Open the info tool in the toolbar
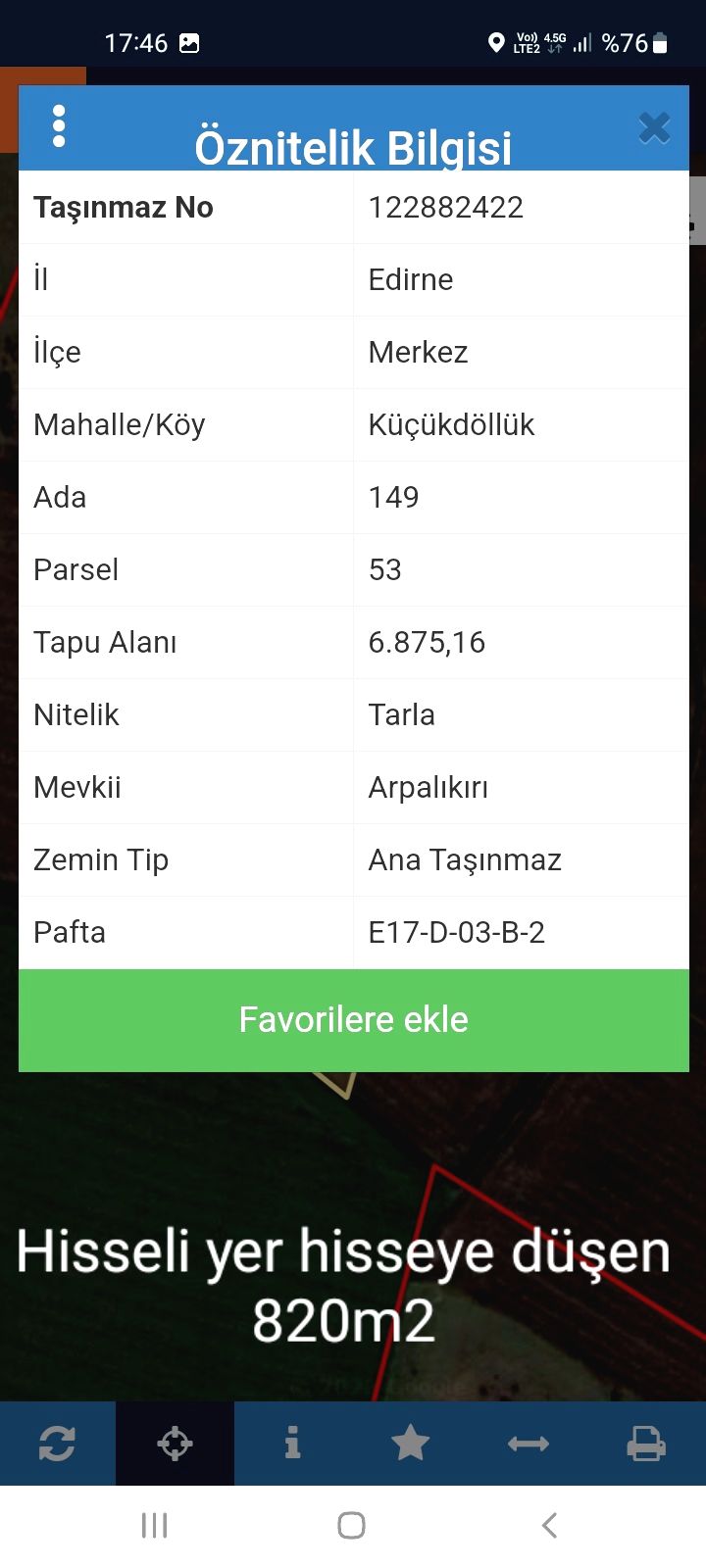Image resolution: width=706 pixels, height=1568 pixels. [x=292, y=1443]
